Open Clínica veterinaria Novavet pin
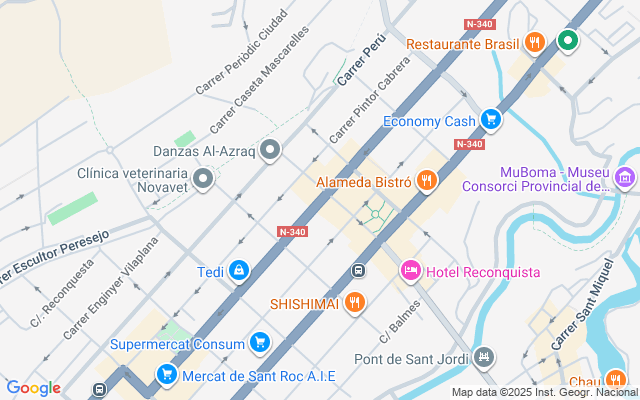The width and height of the screenshot is (640, 400). click(204, 180)
